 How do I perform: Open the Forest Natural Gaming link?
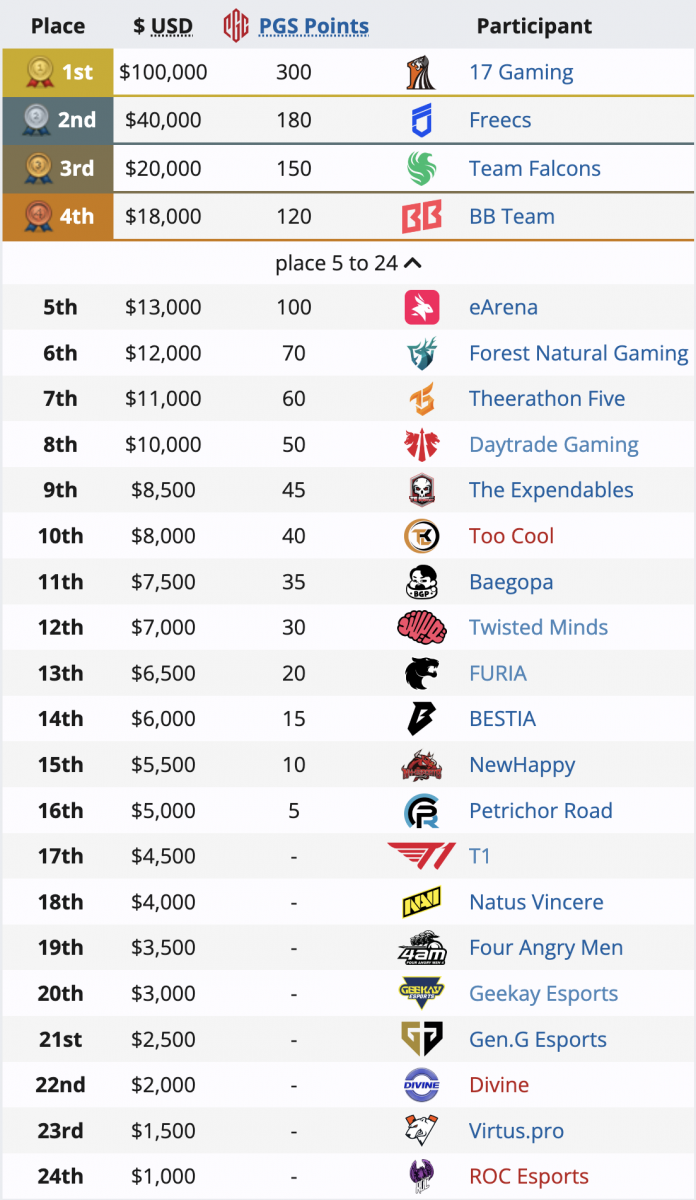pyautogui.click(x=579, y=353)
